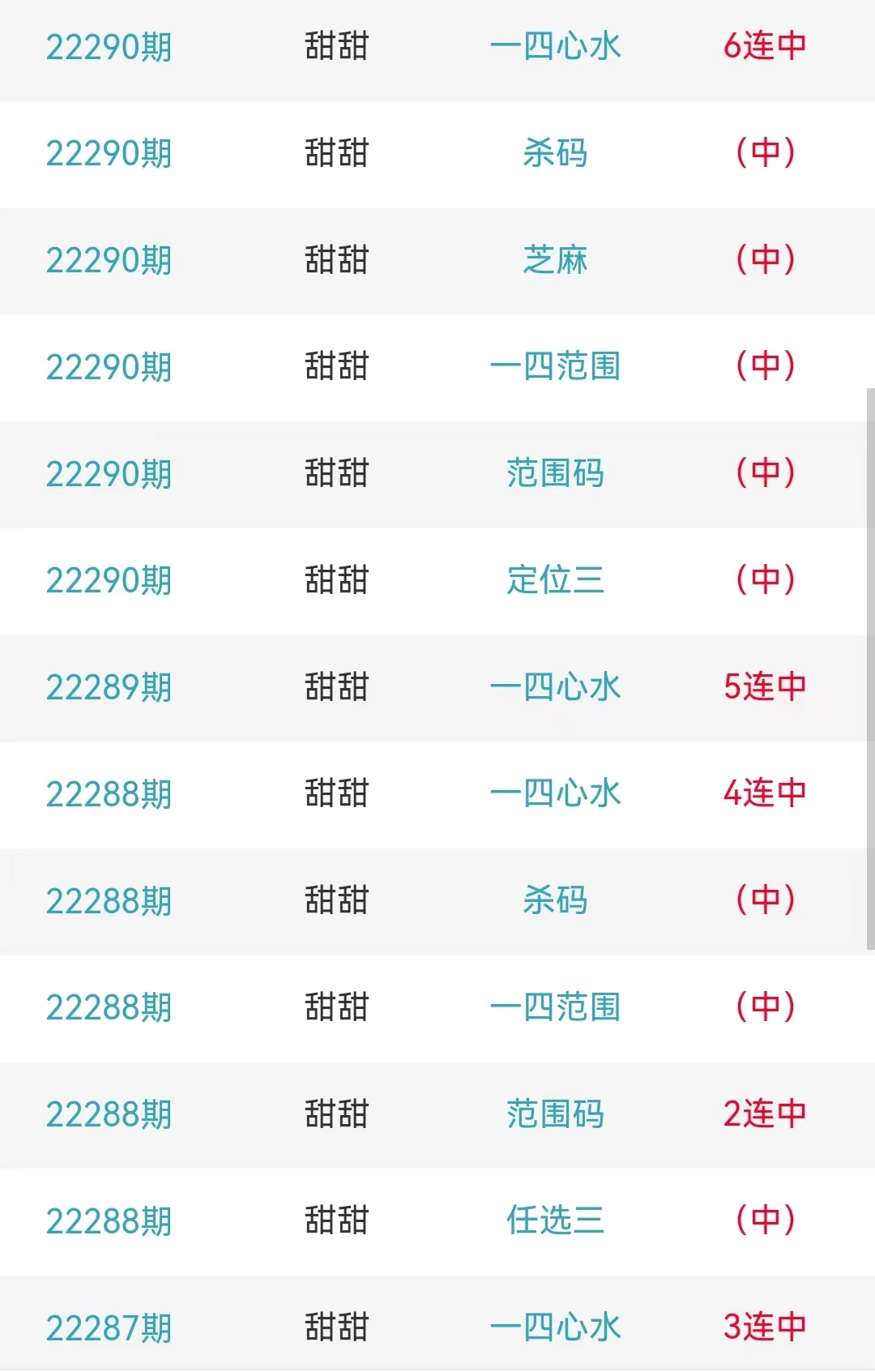875x1372 pixels.
Task: Open the 22290期 杀码 row
Action: point(555,153)
